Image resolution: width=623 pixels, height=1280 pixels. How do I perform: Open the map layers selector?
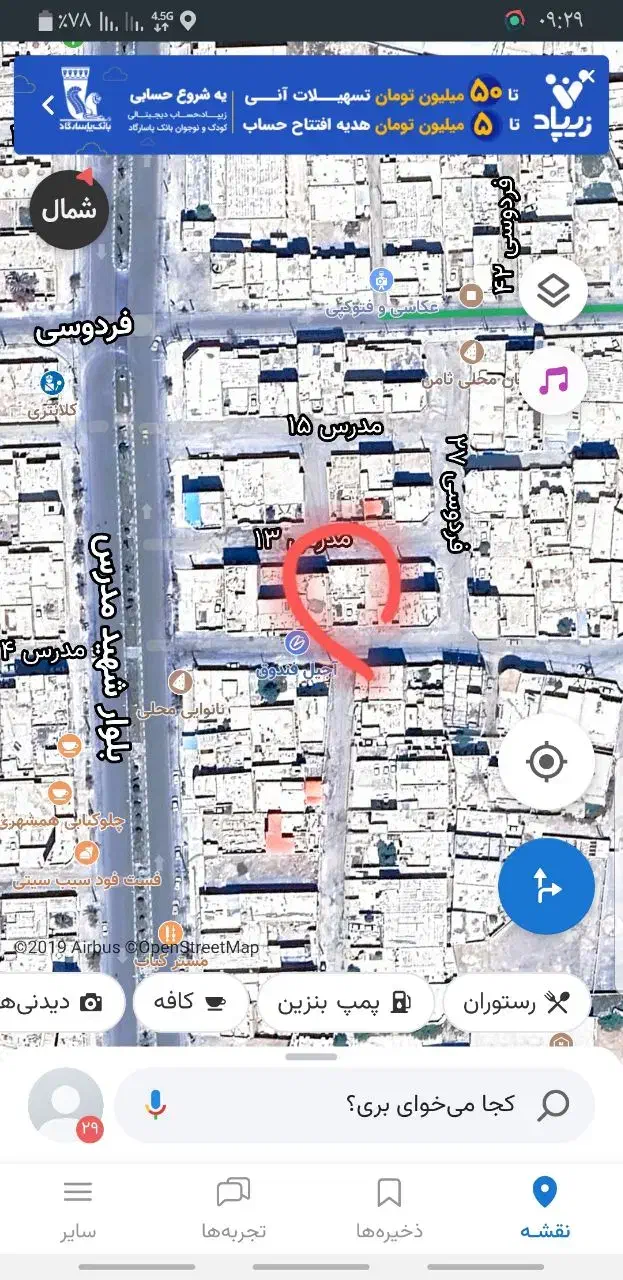(553, 290)
